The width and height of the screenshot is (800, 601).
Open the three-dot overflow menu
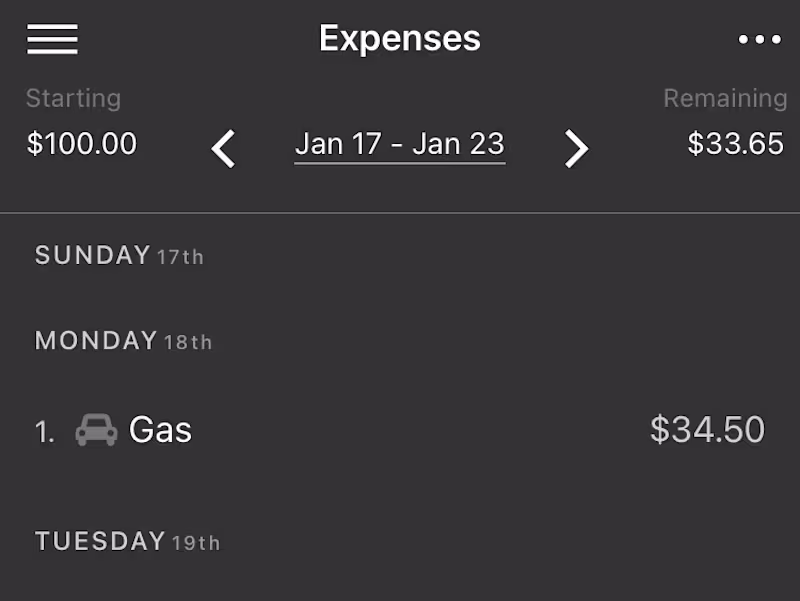[x=759, y=40]
